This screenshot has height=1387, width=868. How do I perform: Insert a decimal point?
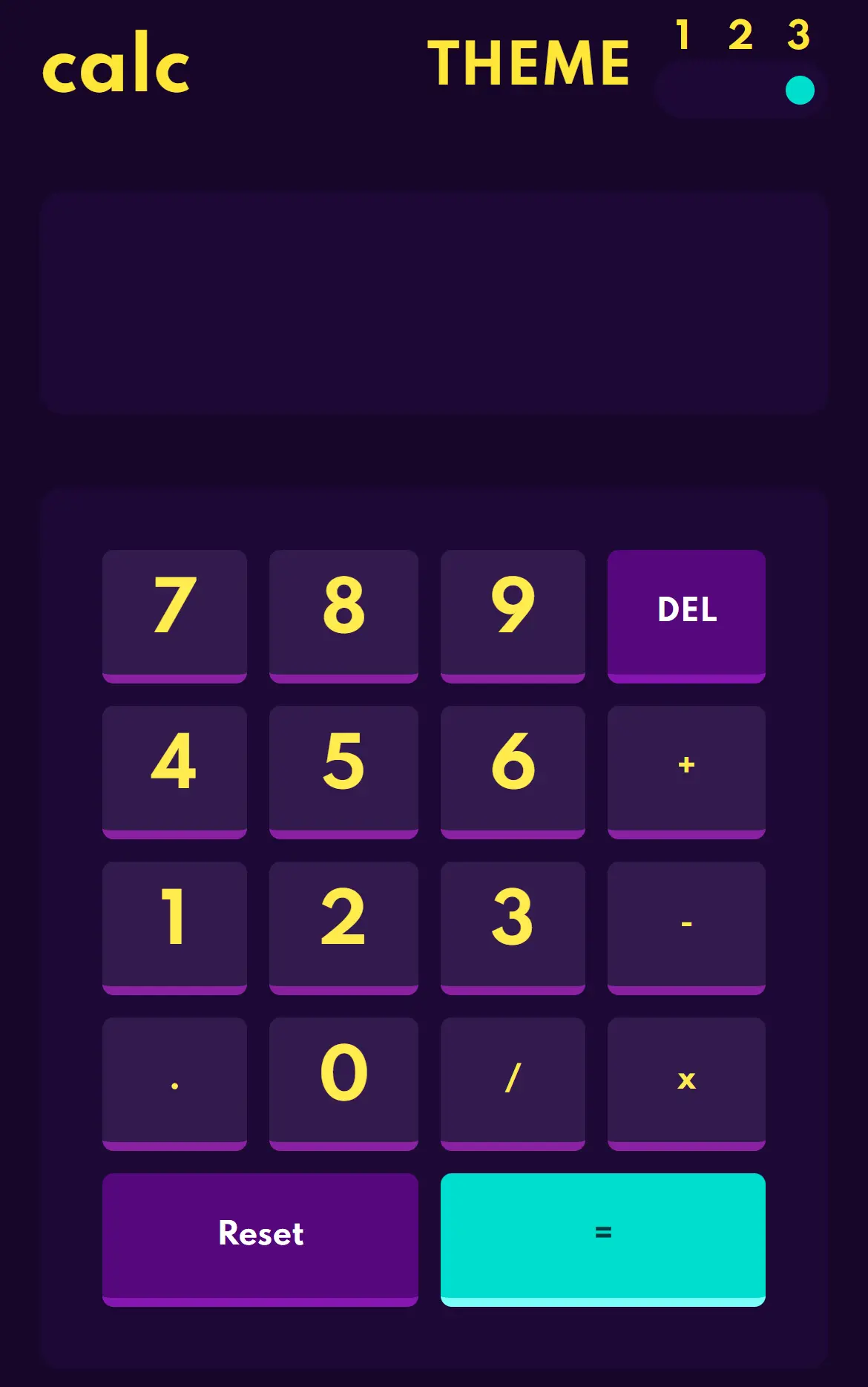[174, 1081]
